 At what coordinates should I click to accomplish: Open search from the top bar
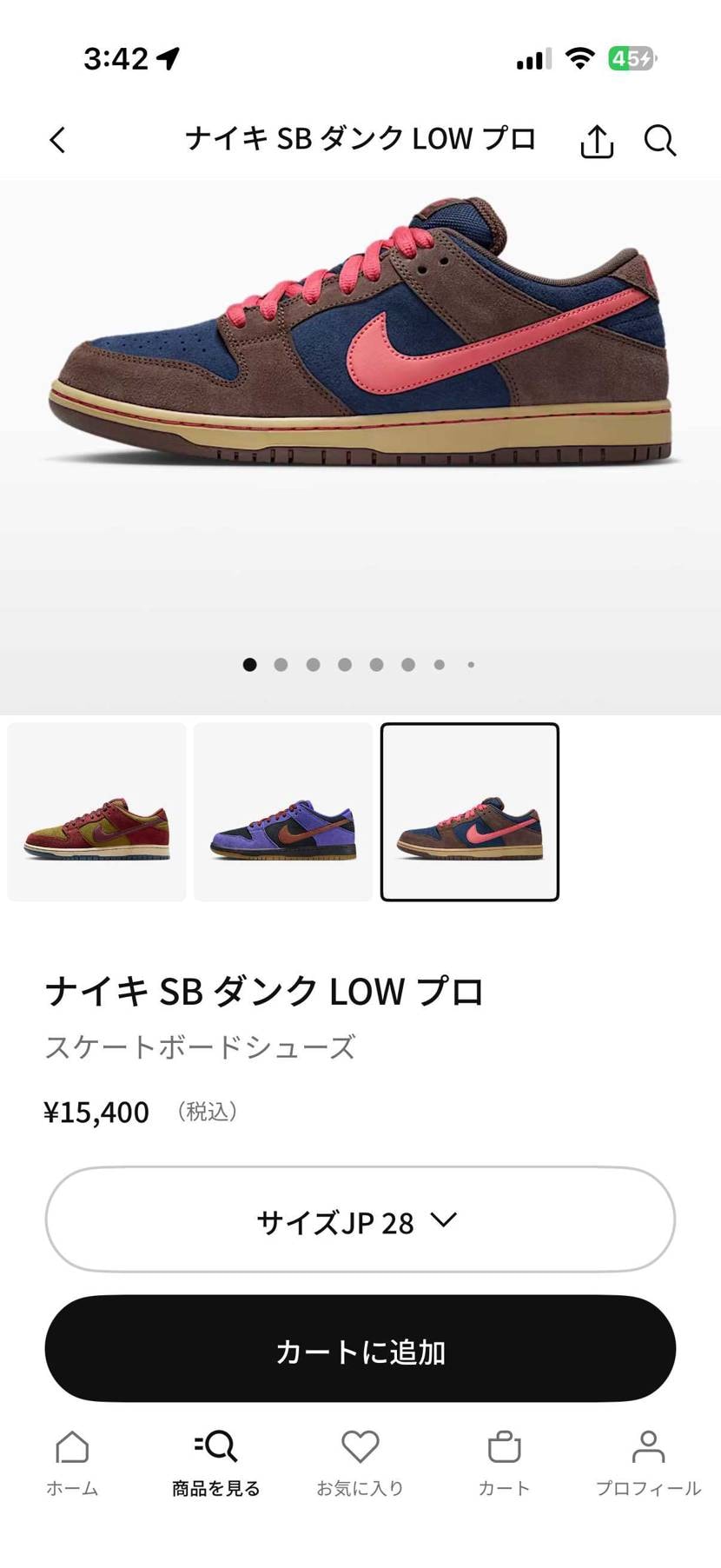point(660,140)
